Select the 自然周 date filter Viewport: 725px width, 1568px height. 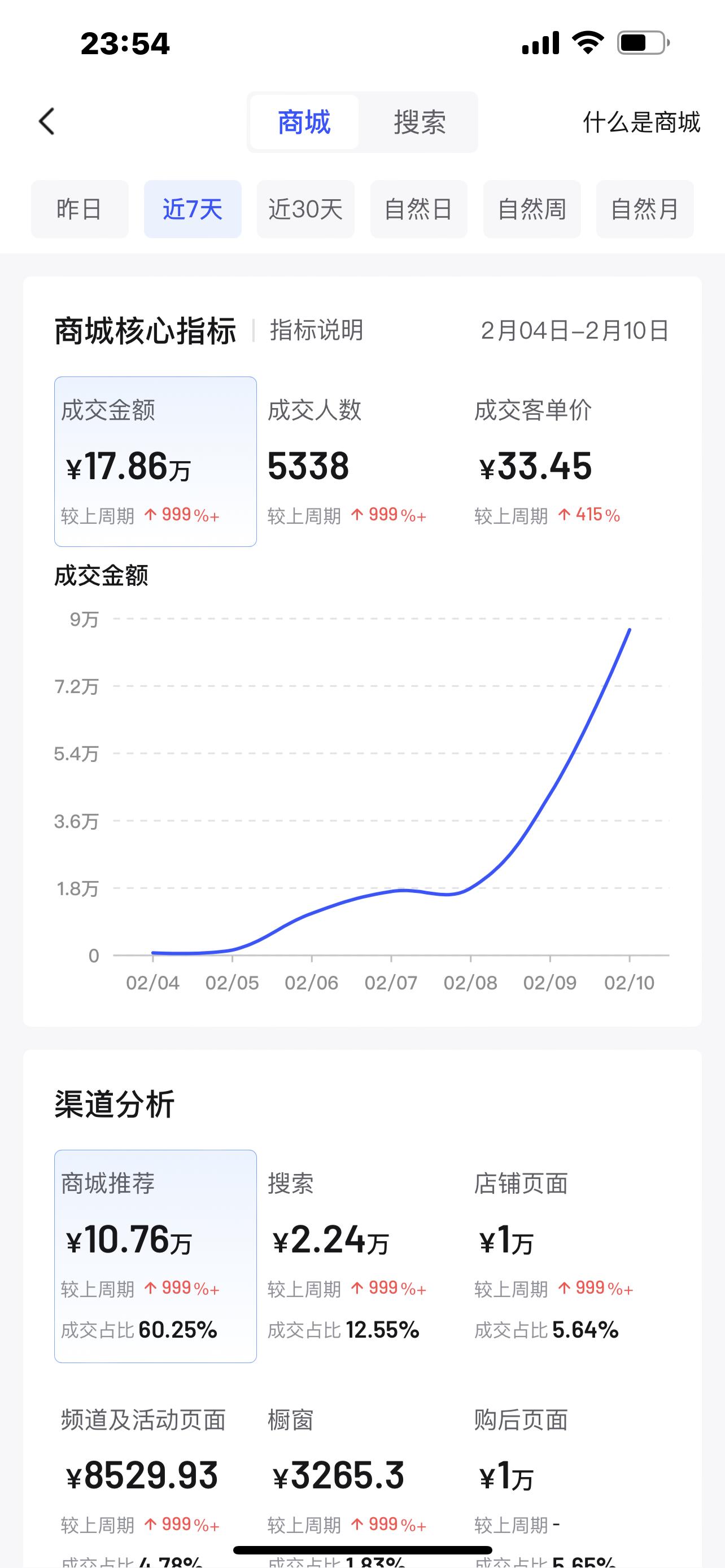coord(531,209)
